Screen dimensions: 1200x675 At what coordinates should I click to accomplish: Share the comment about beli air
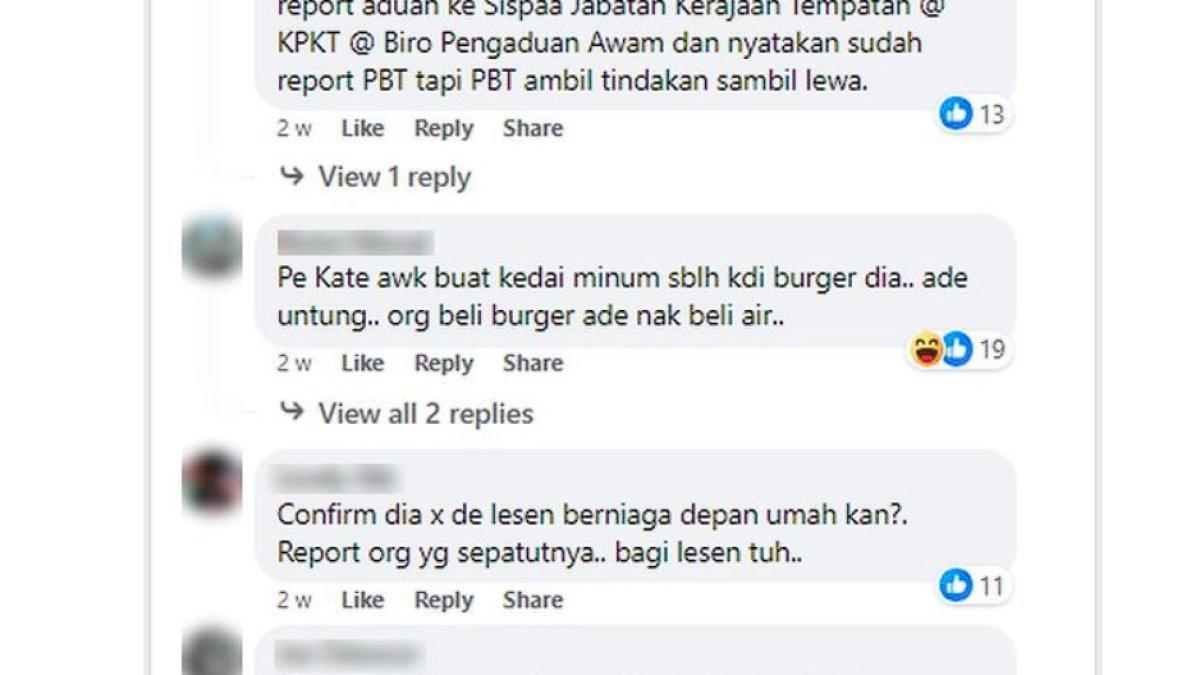532,364
